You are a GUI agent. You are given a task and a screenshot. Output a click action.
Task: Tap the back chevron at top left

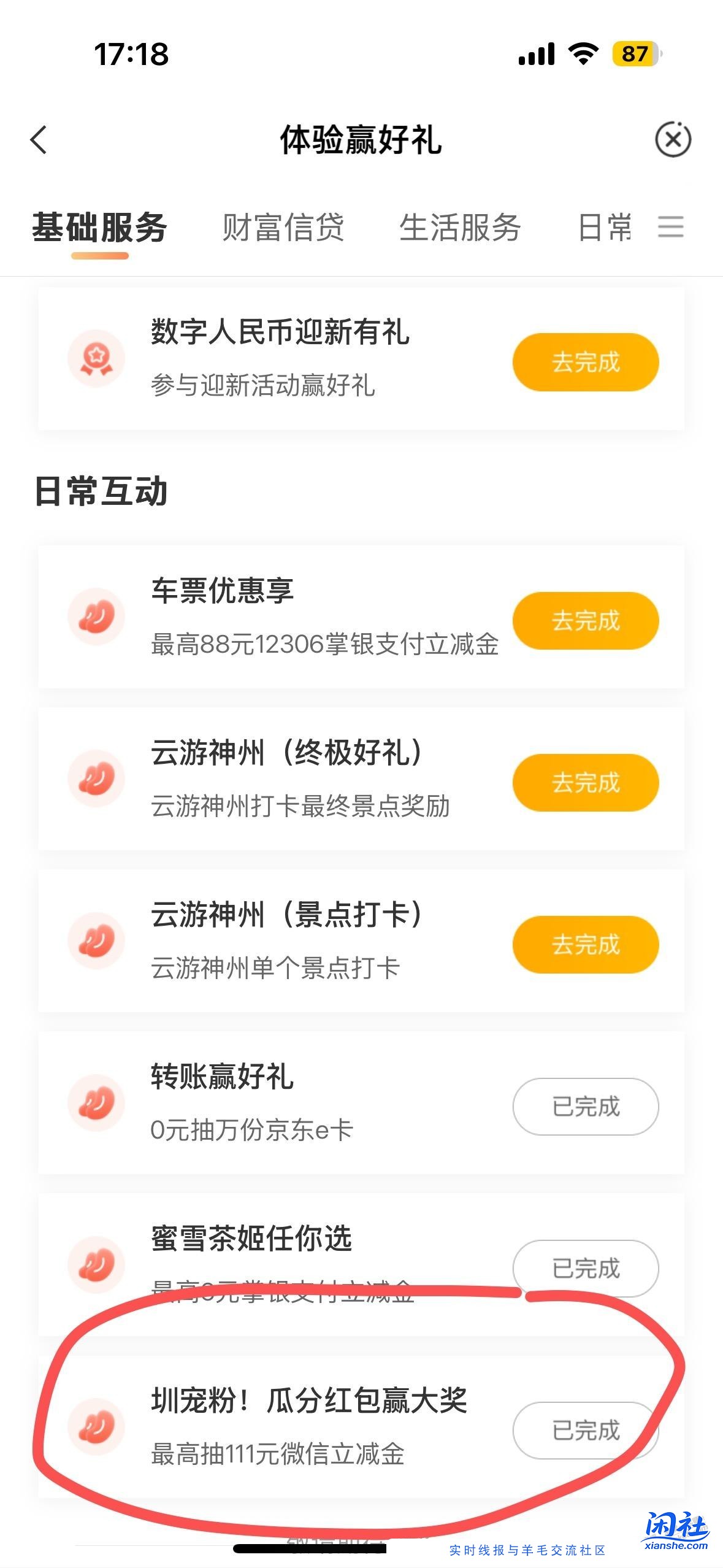tap(39, 140)
